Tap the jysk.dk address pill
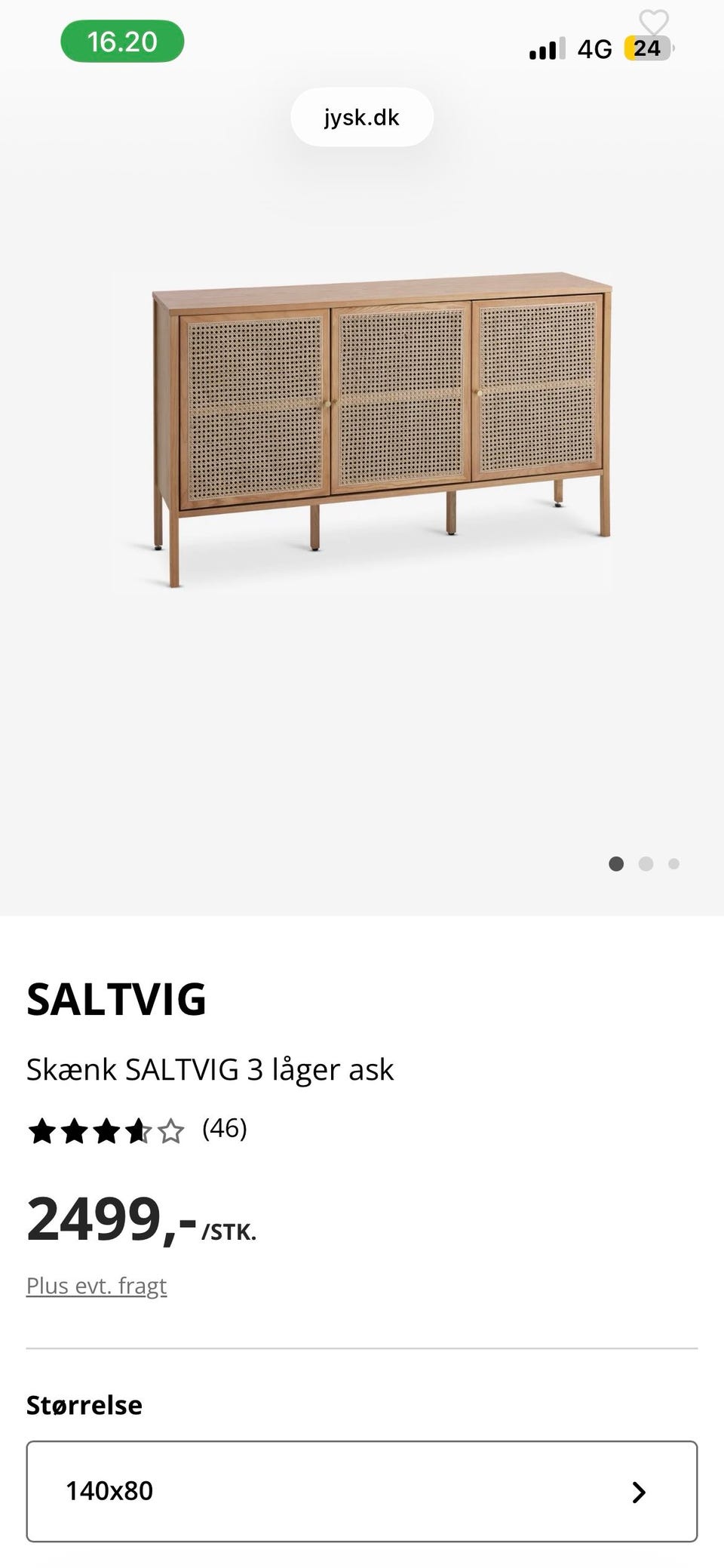The width and height of the screenshot is (724, 1568). [362, 118]
